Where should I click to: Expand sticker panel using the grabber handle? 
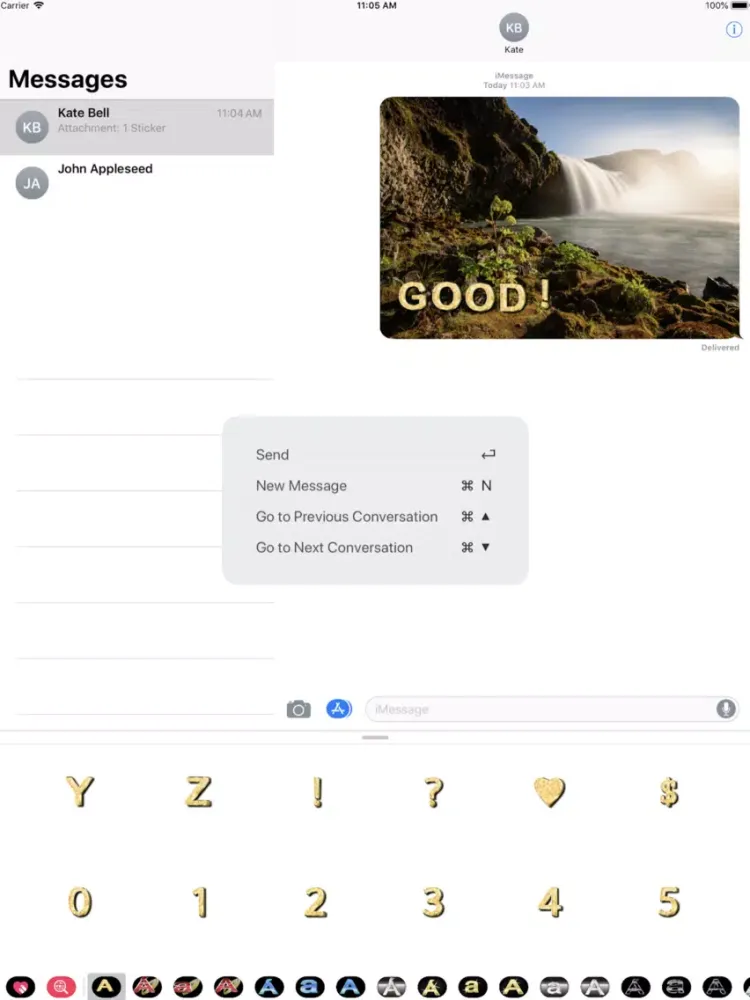point(375,737)
